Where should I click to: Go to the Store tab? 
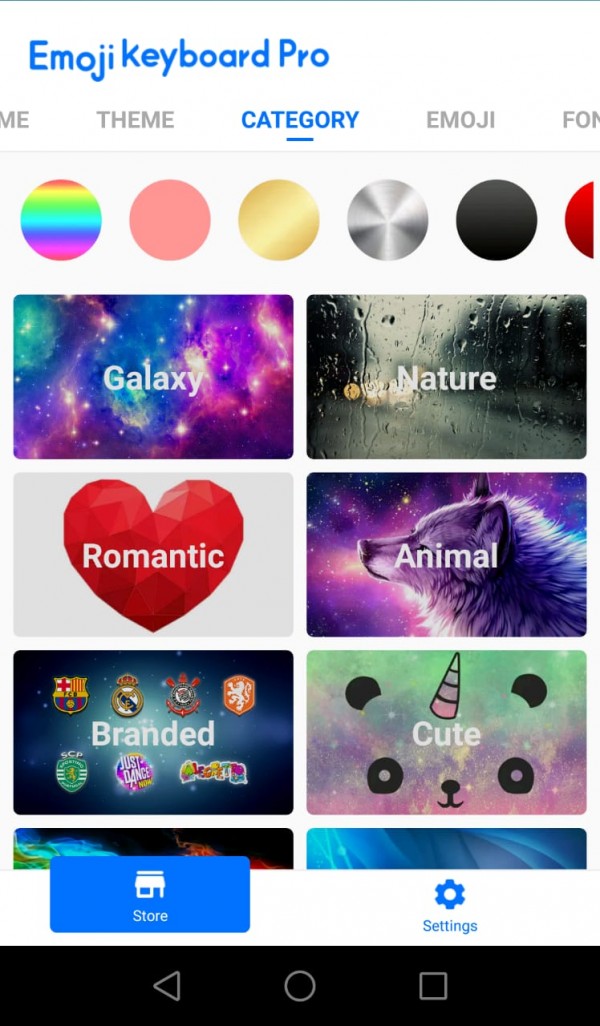click(150, 895)
